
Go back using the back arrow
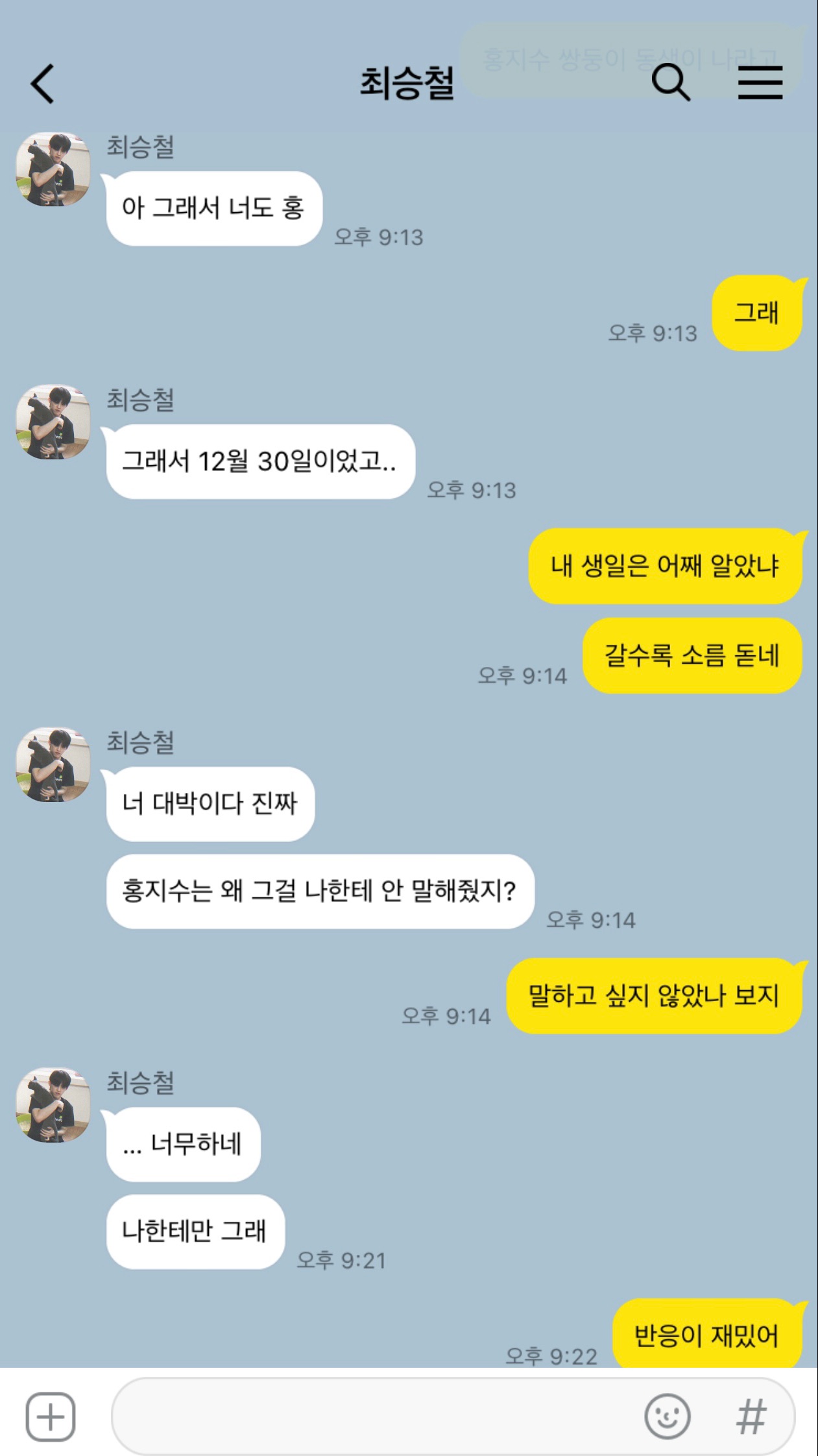[41, 84]
